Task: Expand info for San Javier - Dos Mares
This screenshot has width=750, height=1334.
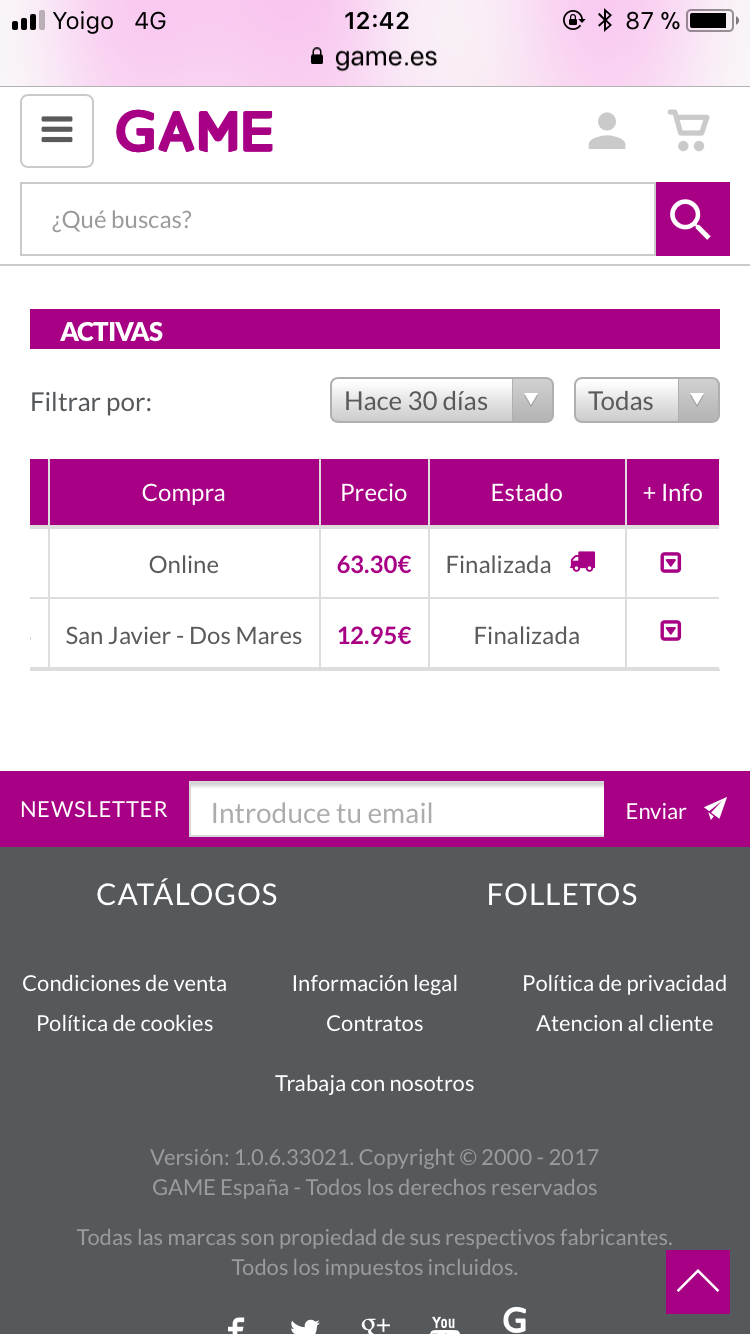Action: click(671, 631)
